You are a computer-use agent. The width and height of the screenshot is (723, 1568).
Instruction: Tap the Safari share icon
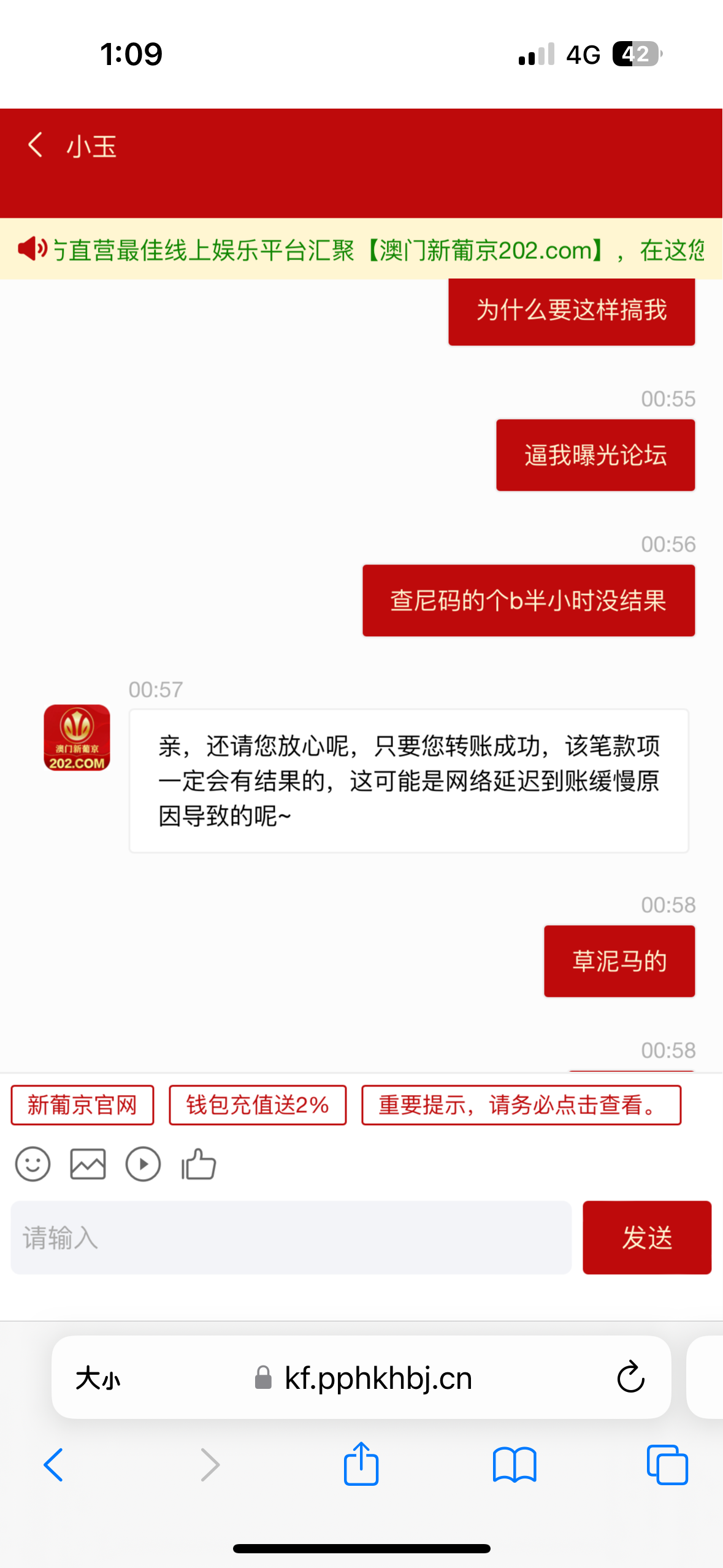tap(361, 1465)
